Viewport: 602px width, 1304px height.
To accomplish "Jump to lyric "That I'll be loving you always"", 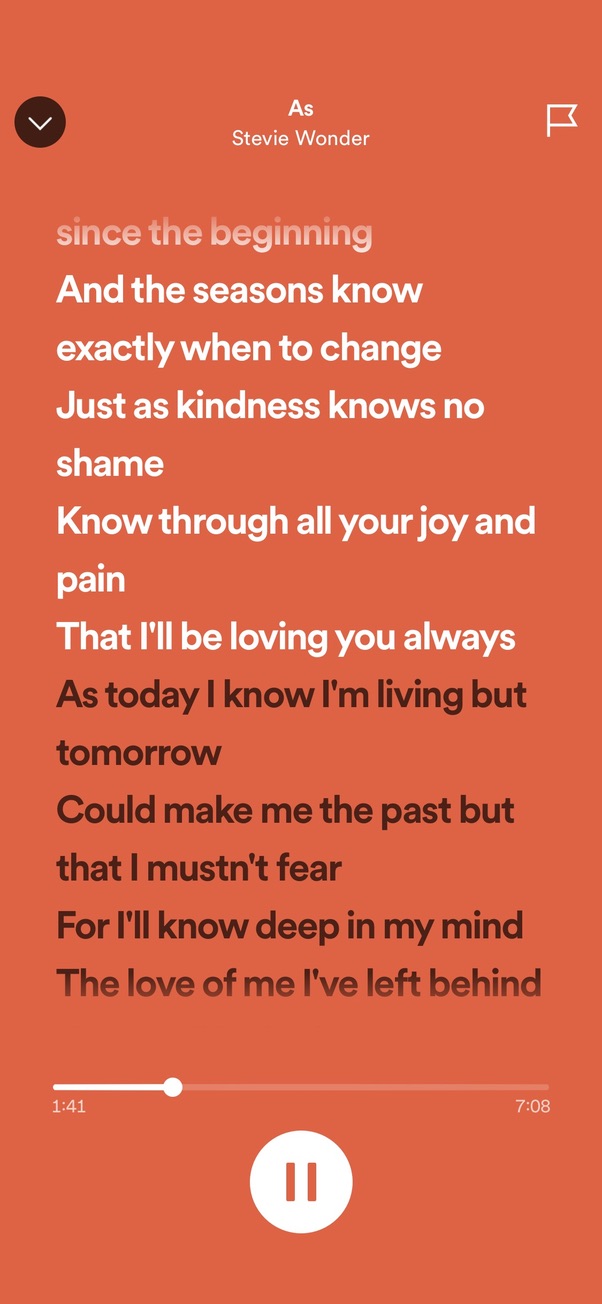I will [x=286, y=637].
